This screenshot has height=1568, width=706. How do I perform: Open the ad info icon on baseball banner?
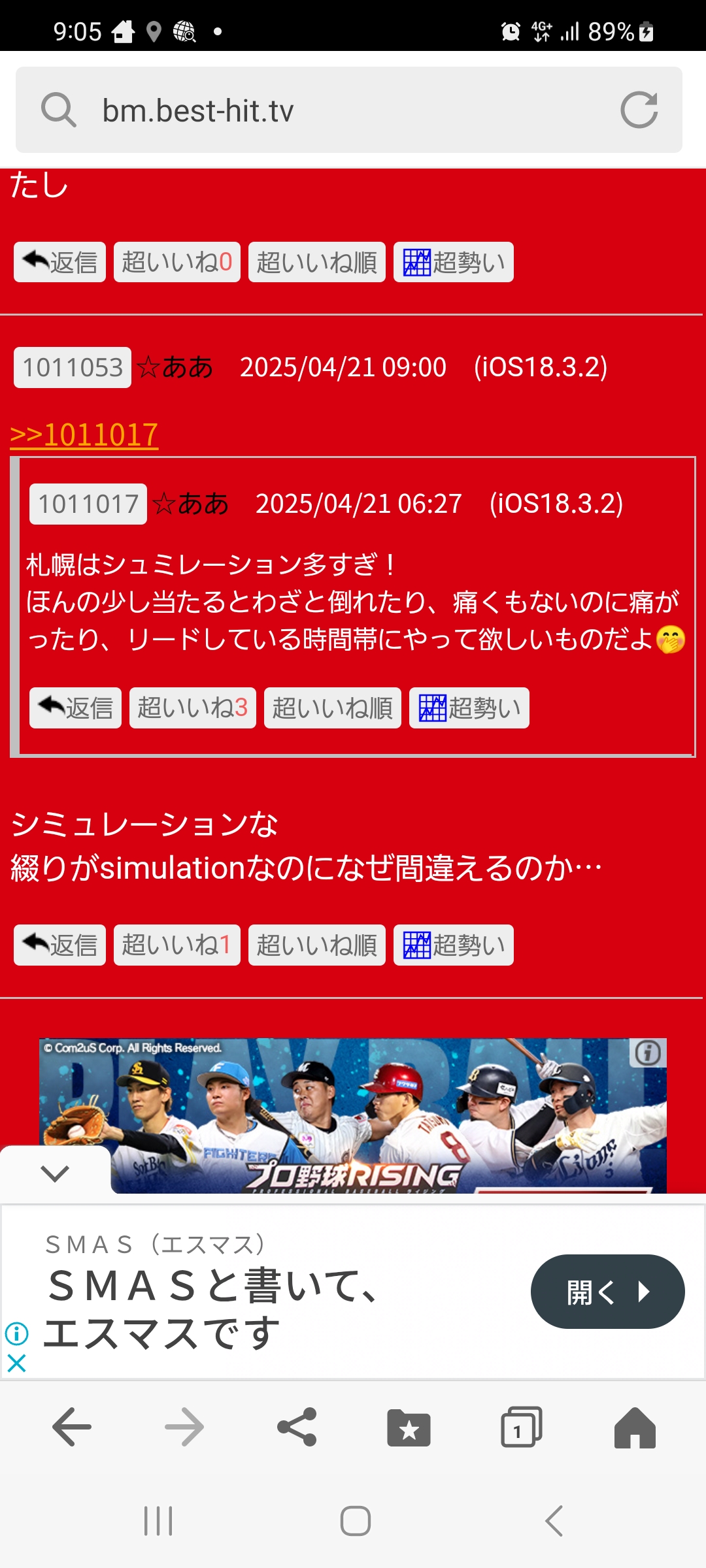click(x=648, y=1053)
